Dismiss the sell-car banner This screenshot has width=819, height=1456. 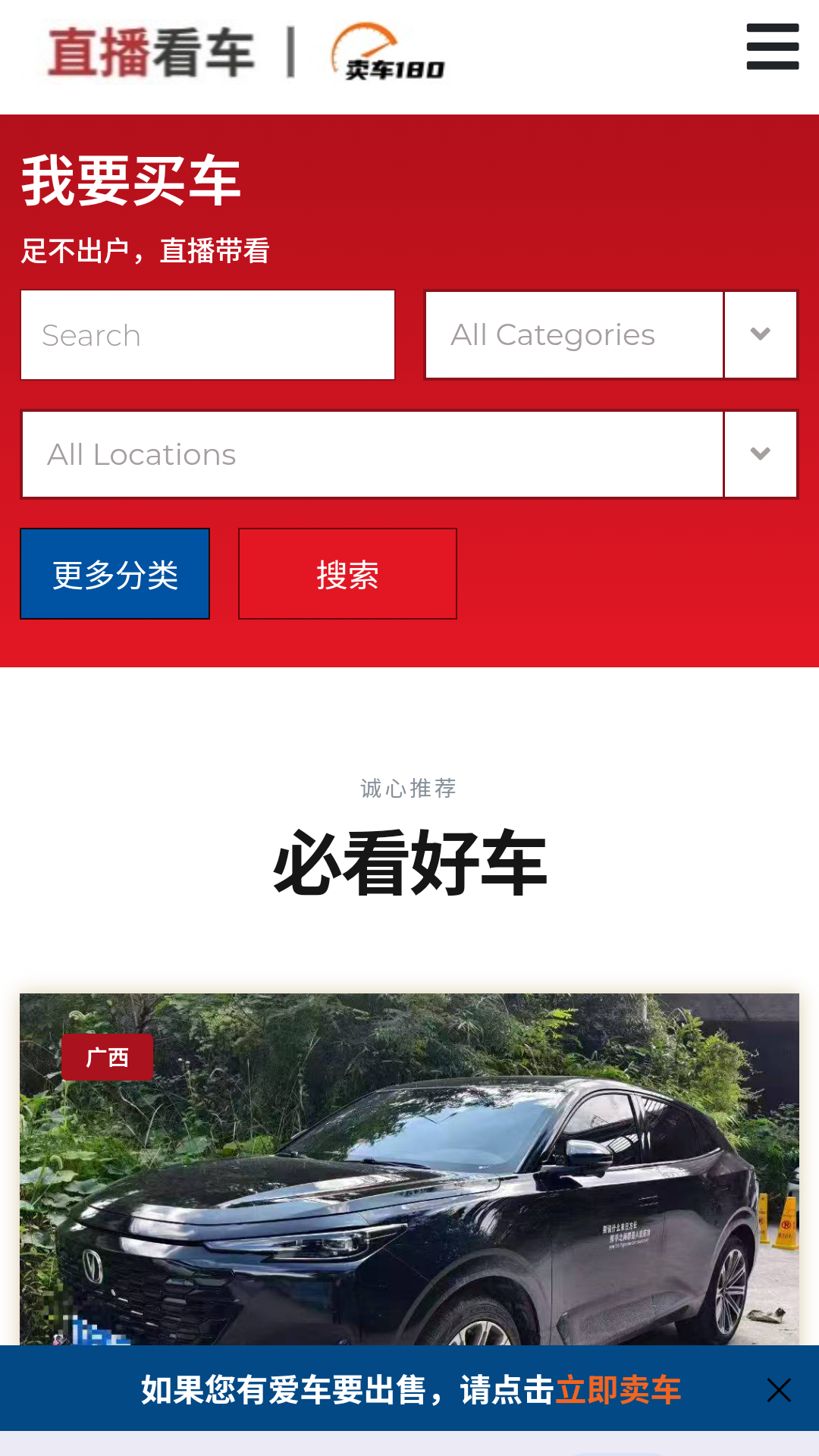pyautogui.click(x=779, y=1390)
